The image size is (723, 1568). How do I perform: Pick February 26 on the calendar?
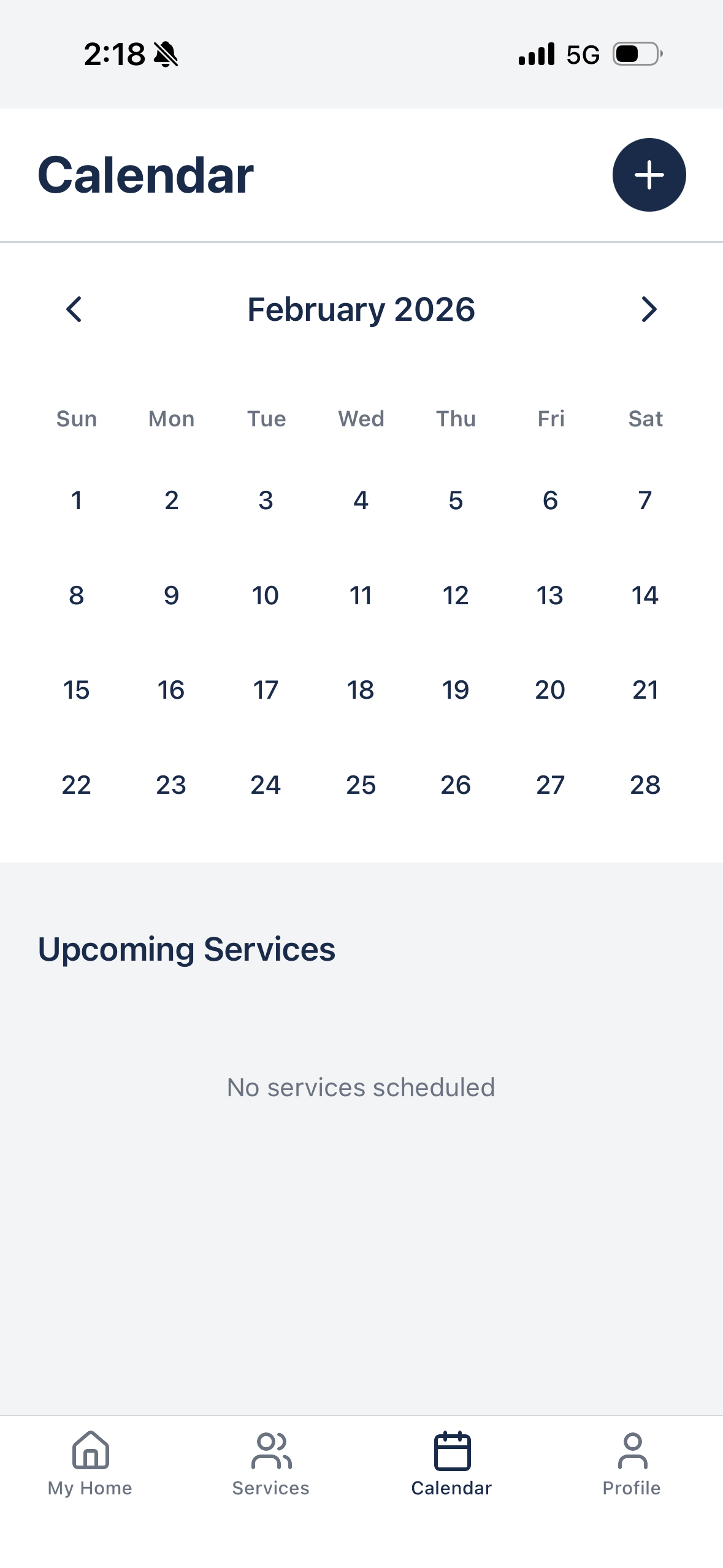point(456,785)
